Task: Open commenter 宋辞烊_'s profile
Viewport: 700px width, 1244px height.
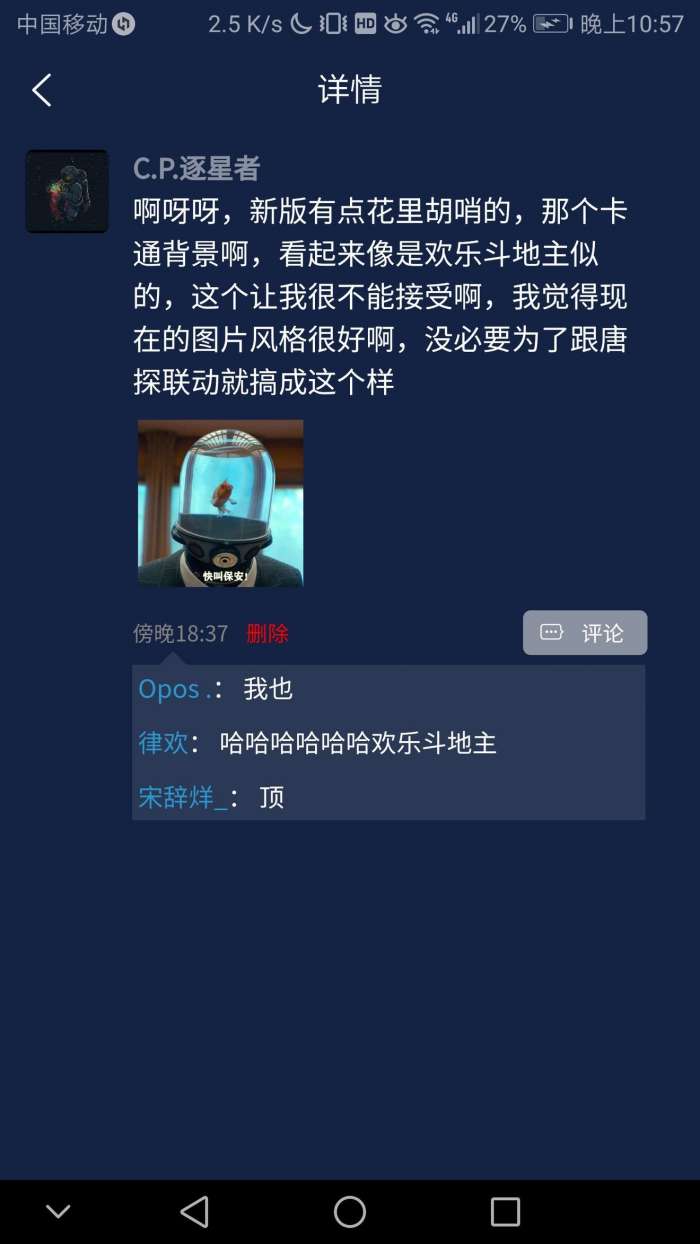Action: [183, 797]
